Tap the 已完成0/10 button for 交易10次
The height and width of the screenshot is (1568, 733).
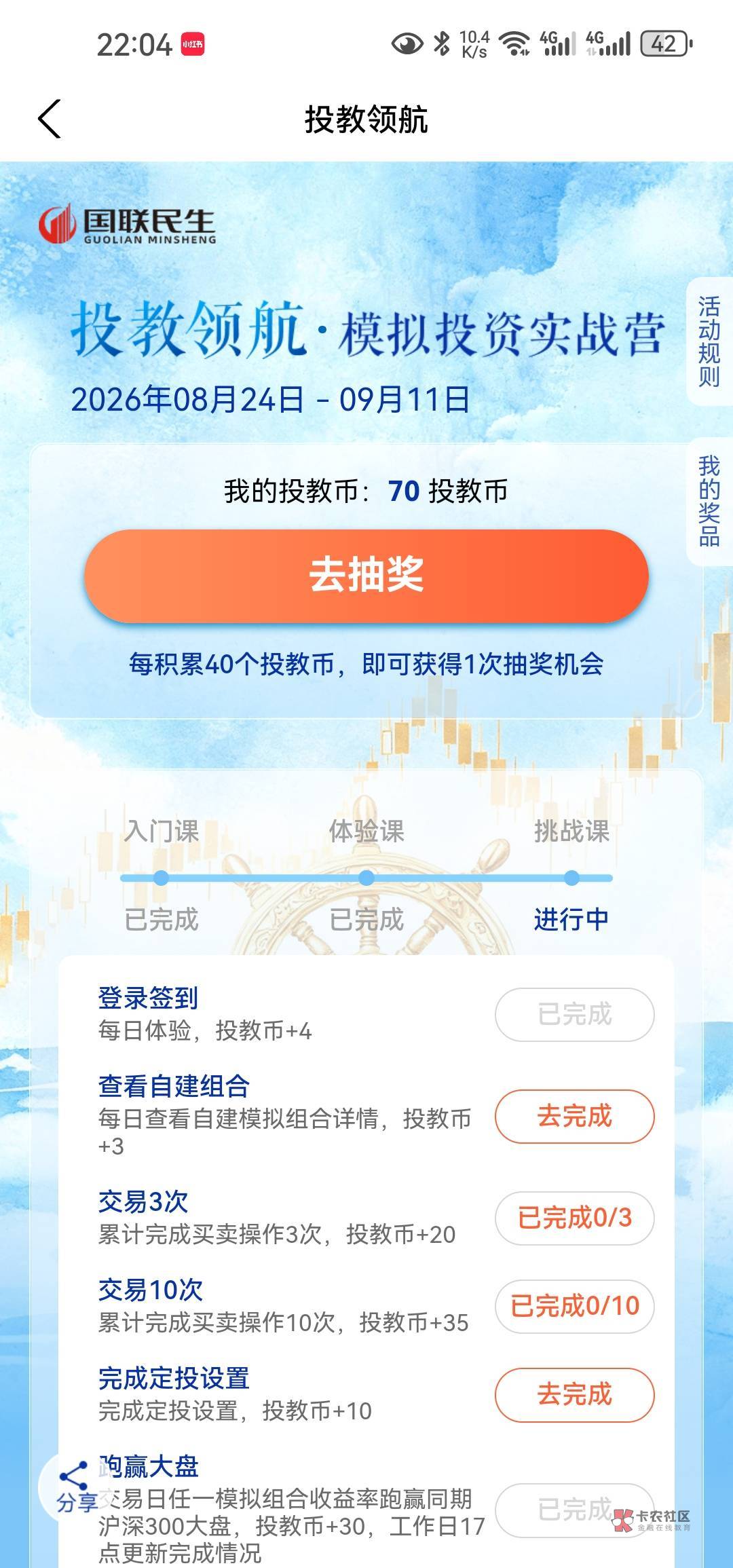tap(575, 1306)
